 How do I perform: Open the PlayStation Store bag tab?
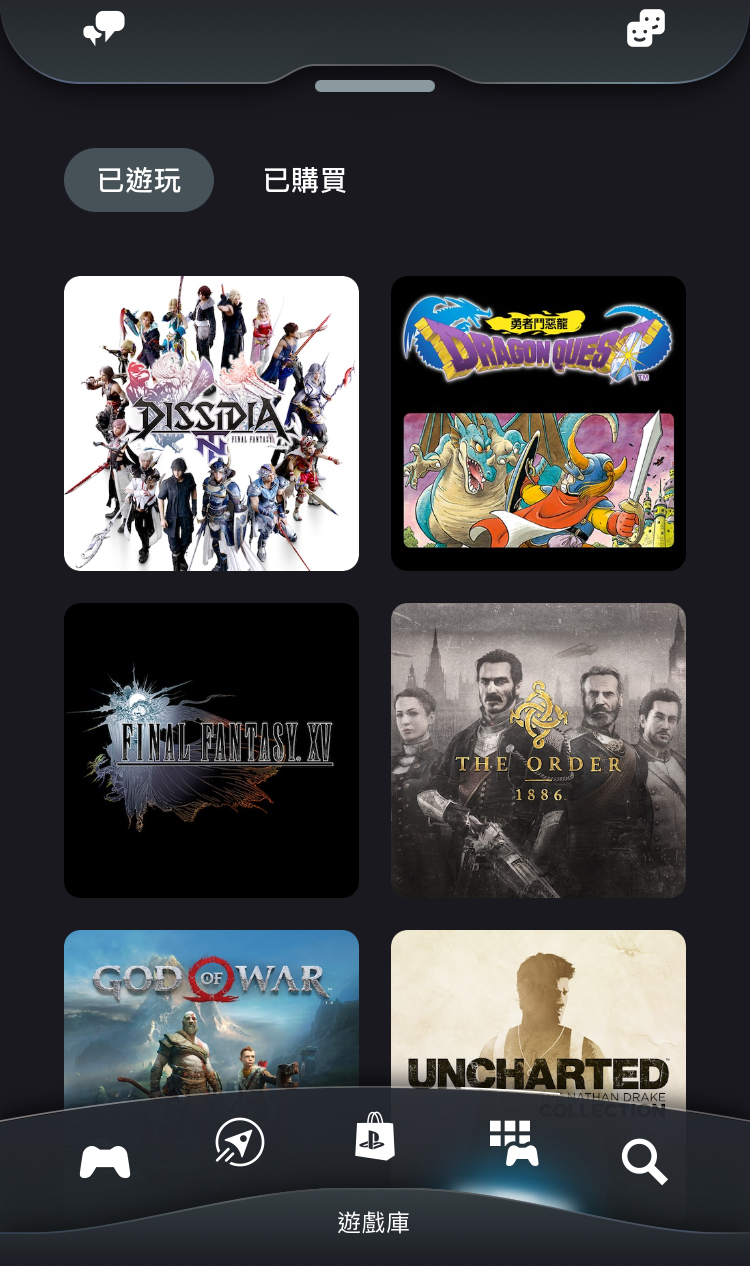click(x=375, y=1137)
